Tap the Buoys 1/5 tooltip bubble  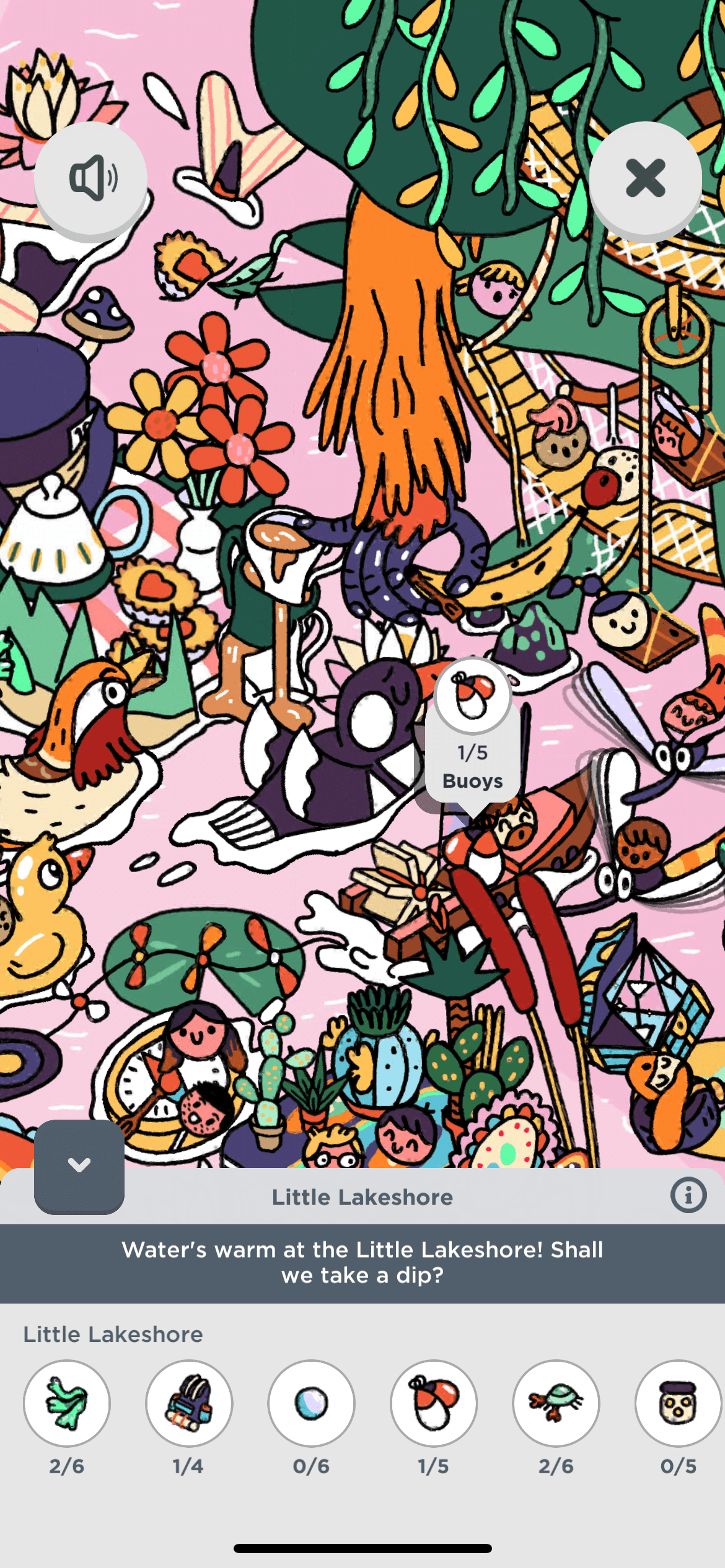tap(473, 737)
